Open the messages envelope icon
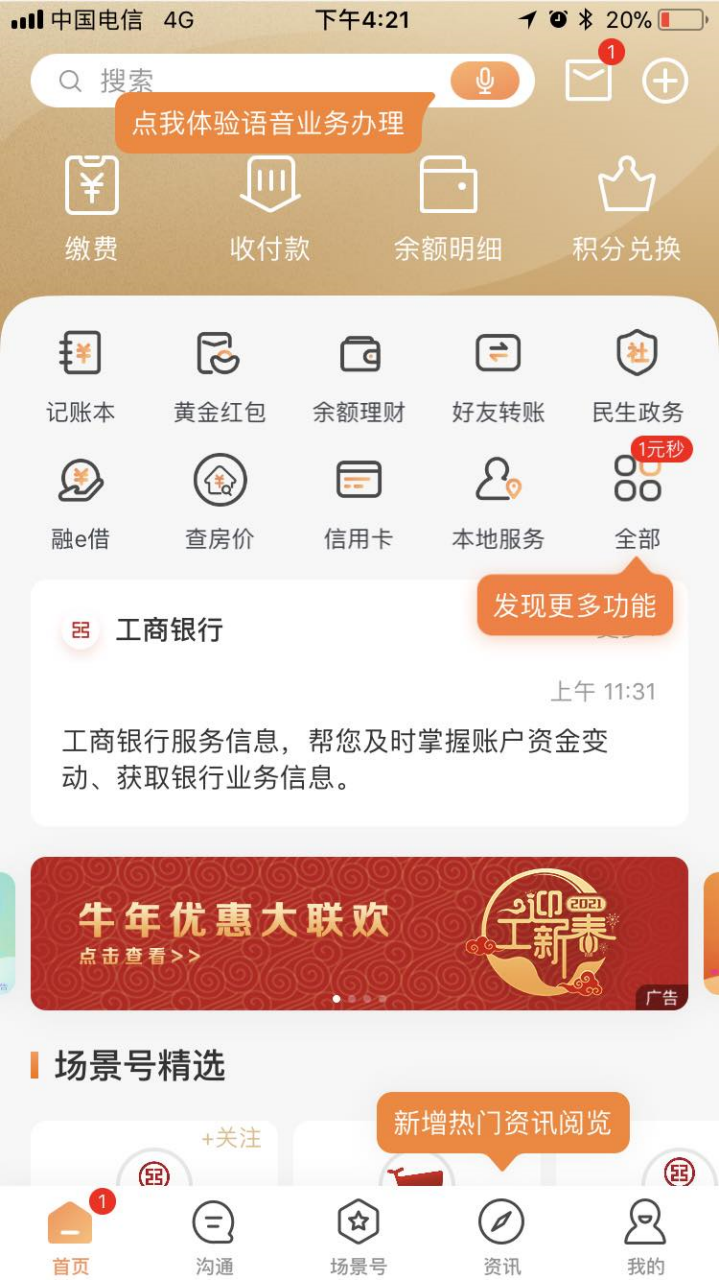 click(589, 80)
